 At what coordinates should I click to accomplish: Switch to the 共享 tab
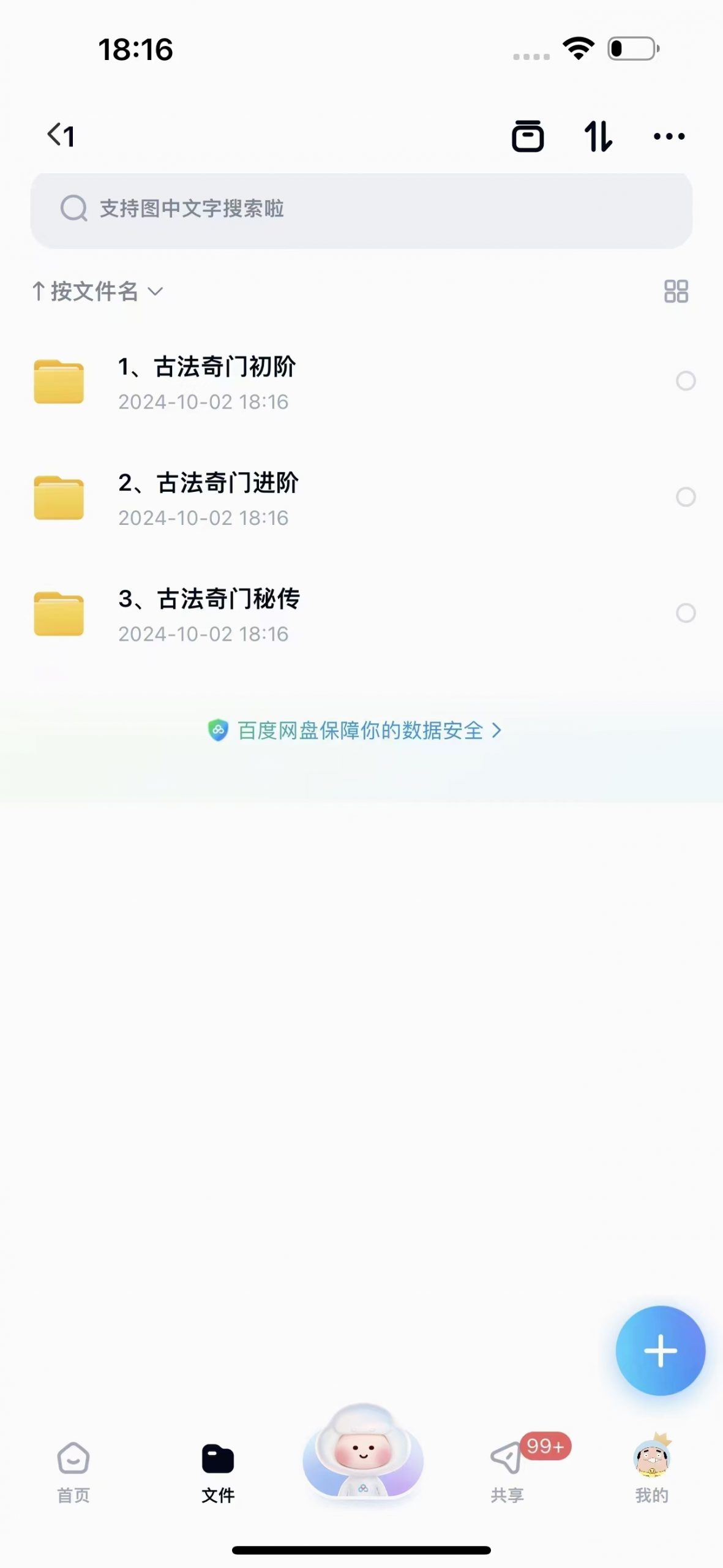(x=508, y=1472)
